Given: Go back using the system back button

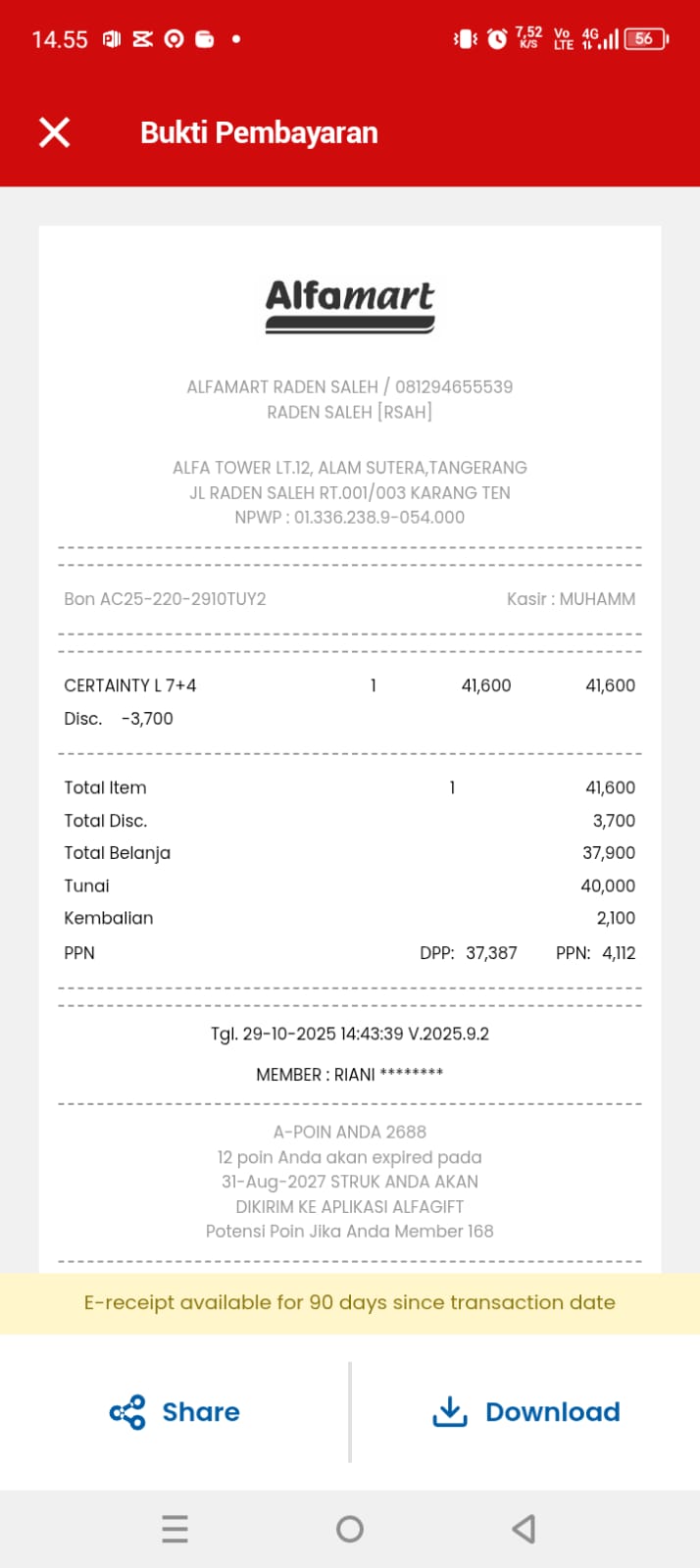Looking at the screenshot, I should point(524,1528).
